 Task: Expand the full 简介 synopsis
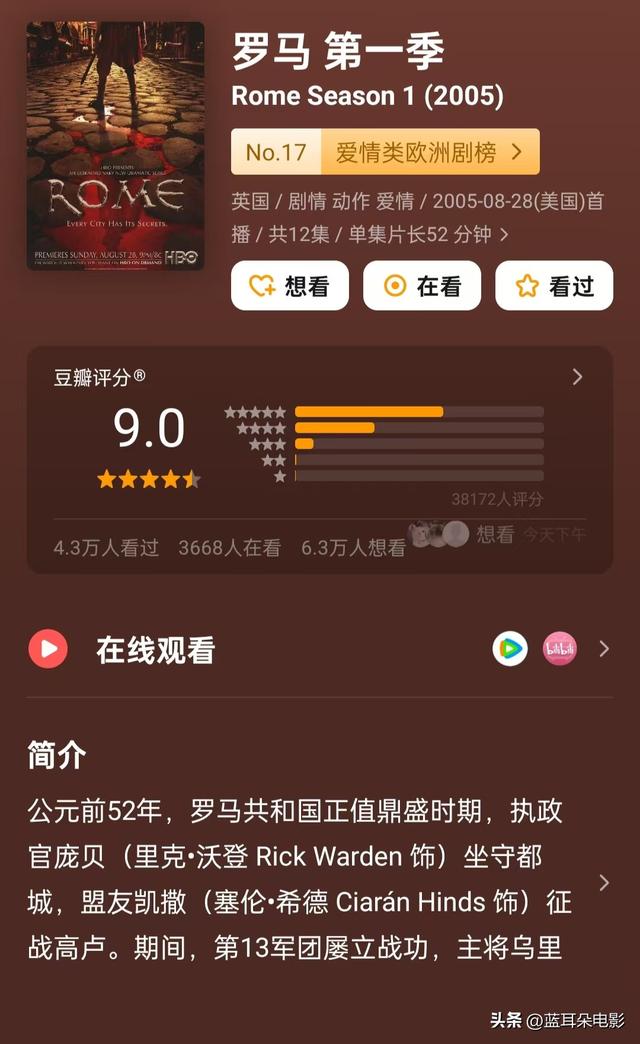tap(603, 882)
